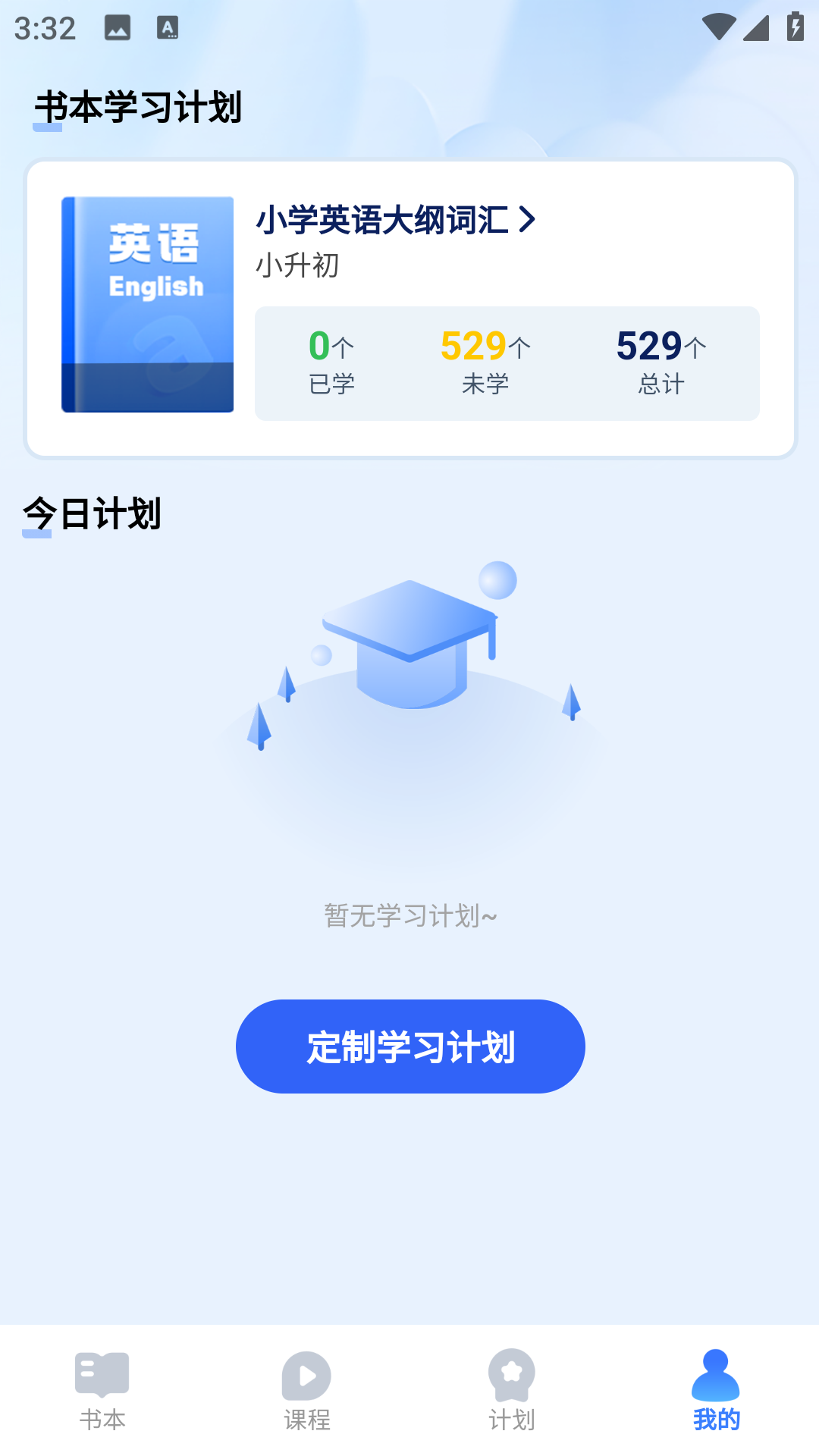Tap the 0个 已学 learned counter
This screenshot has width=819, height=1456.
point(332,362)
